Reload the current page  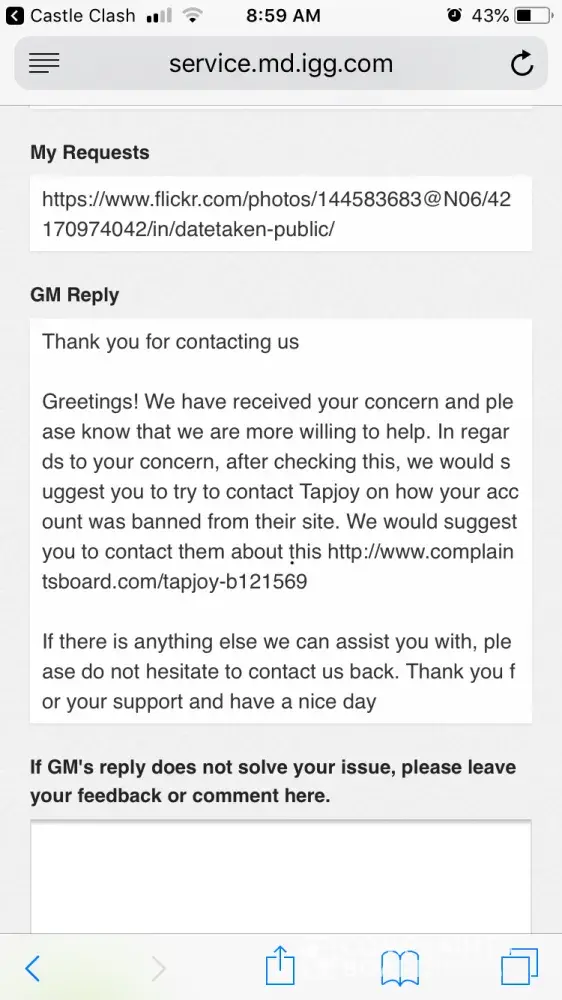(x=522, y=63)
